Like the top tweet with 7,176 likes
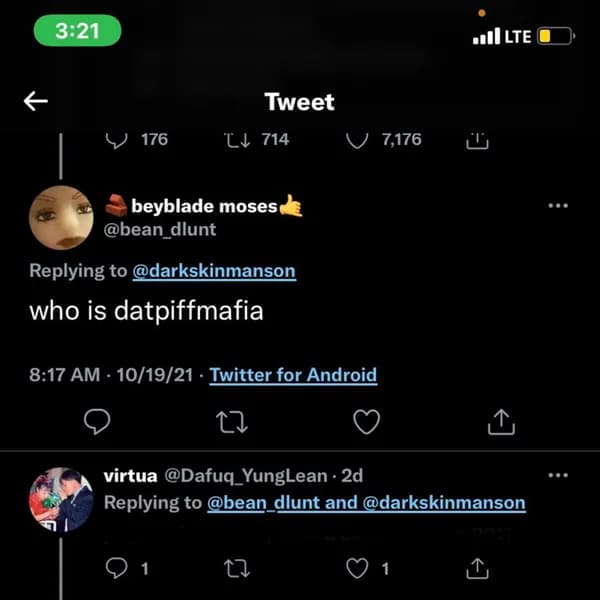Screen dimensions: 600x600 click(x=357, y=140)
